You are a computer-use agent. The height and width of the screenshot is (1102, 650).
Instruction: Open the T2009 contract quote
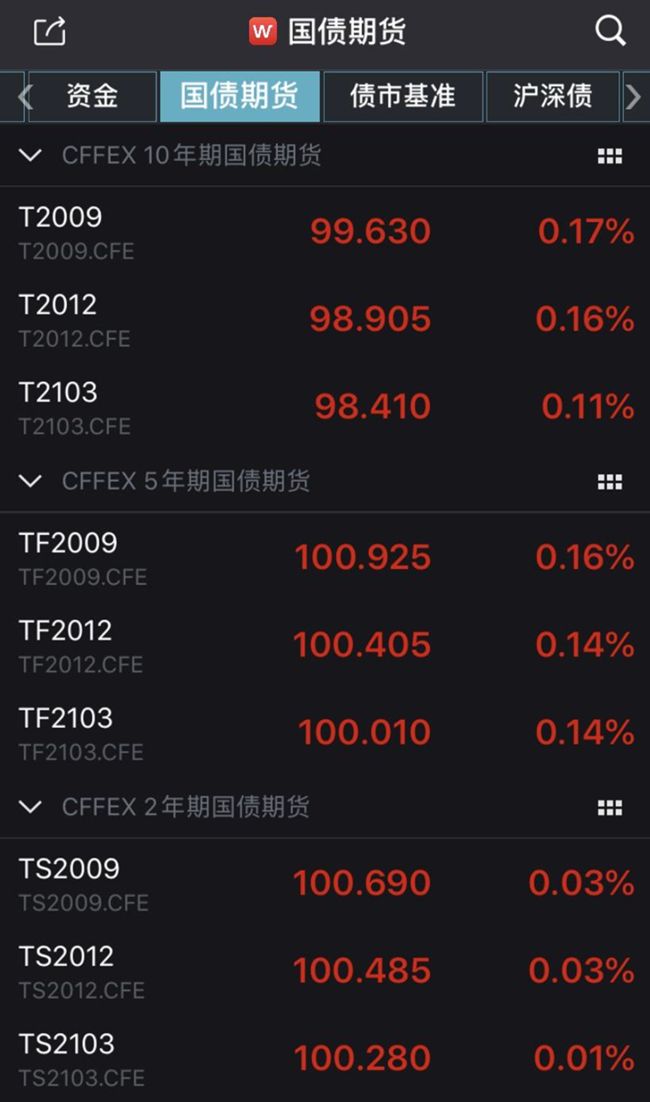click(x=325, y=232)
